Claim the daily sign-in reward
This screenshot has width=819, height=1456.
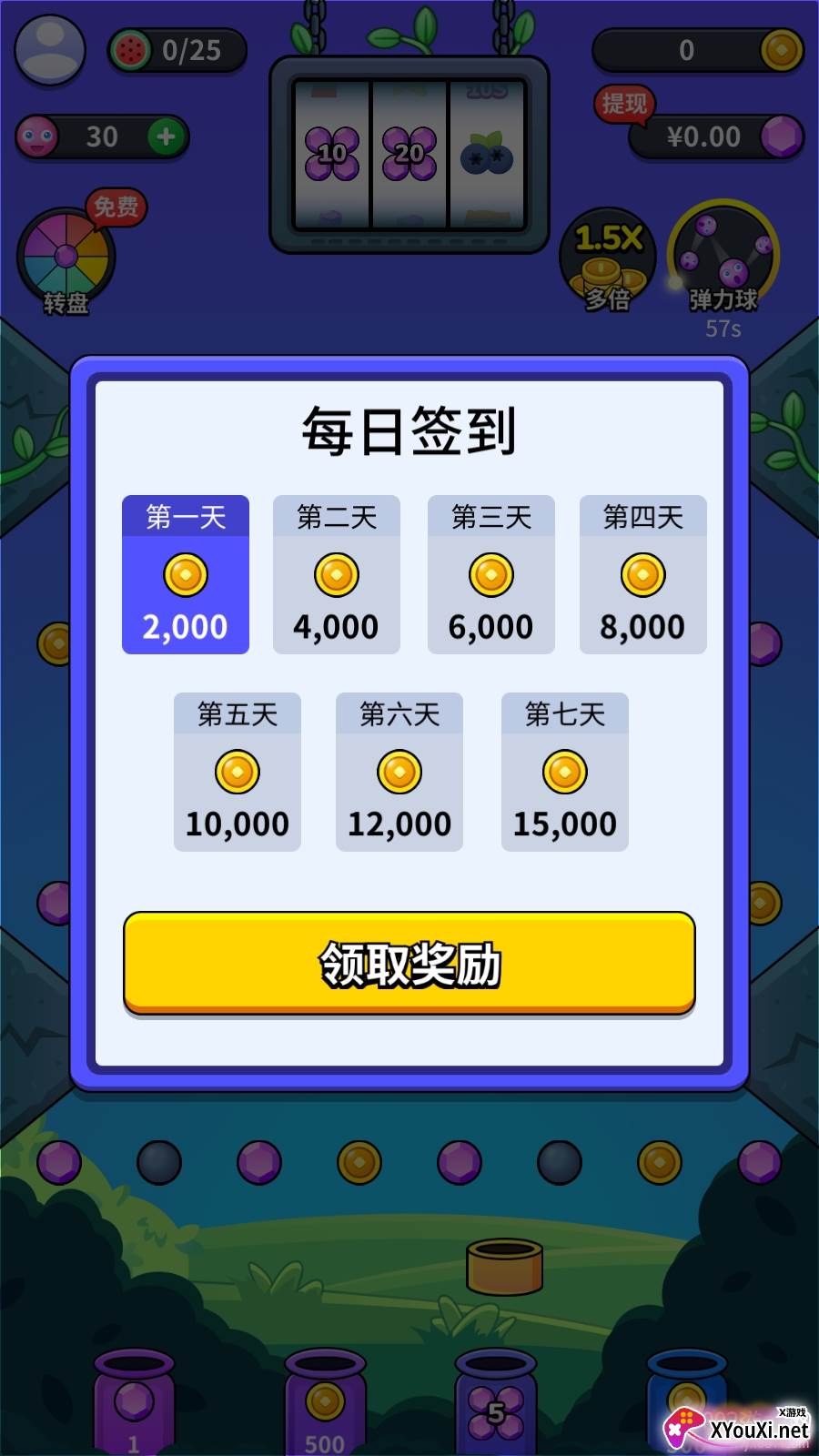tap(409, 963)
